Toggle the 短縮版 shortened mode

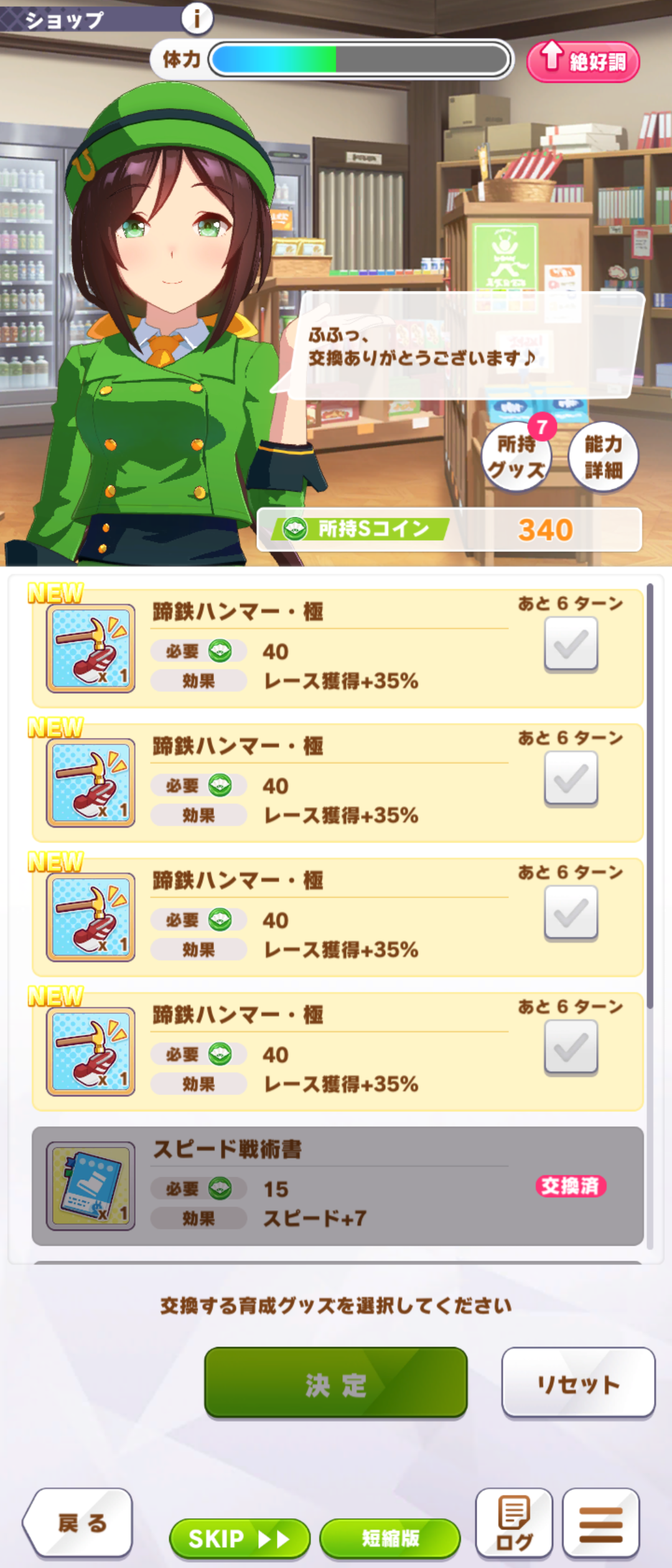(x=390, y=1538)
